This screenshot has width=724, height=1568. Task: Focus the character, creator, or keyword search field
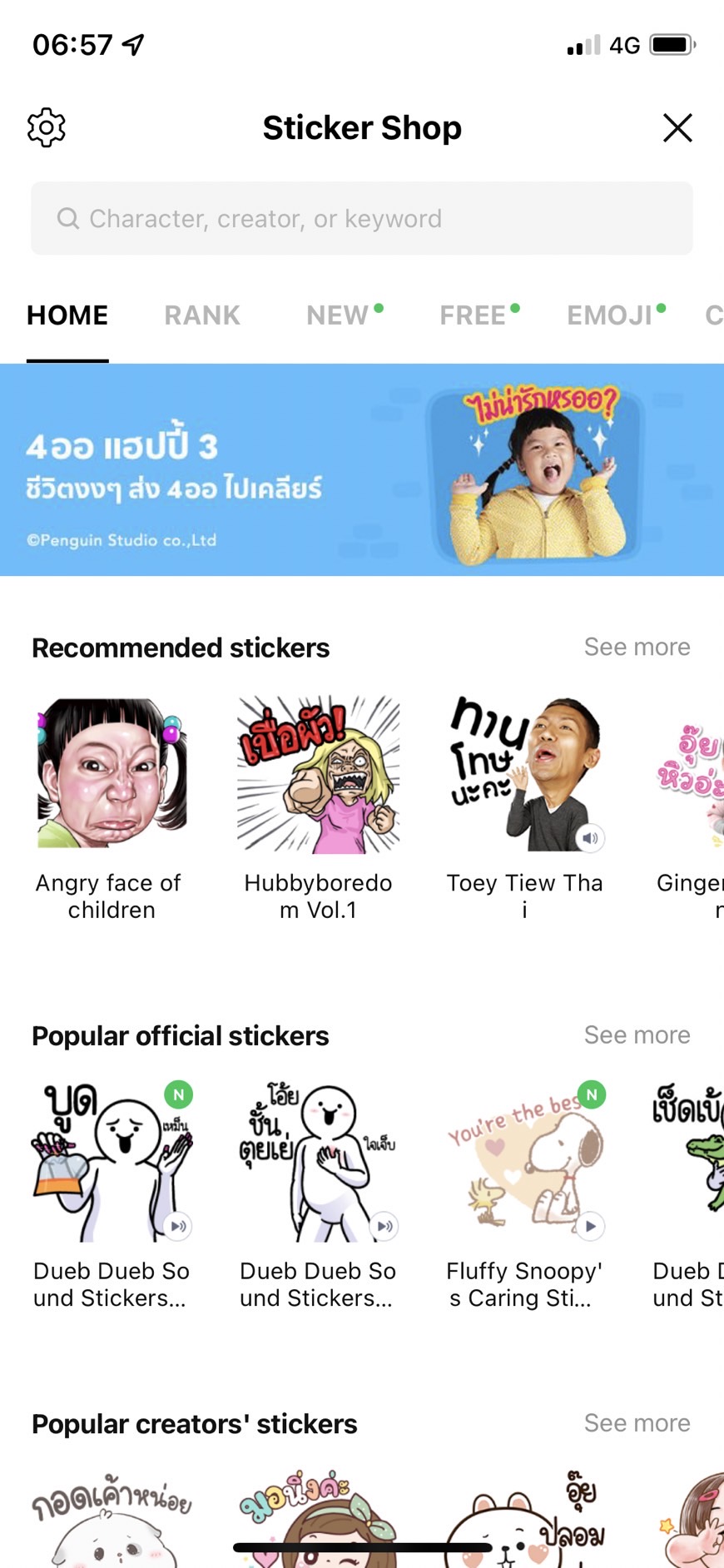coord(362,219)
